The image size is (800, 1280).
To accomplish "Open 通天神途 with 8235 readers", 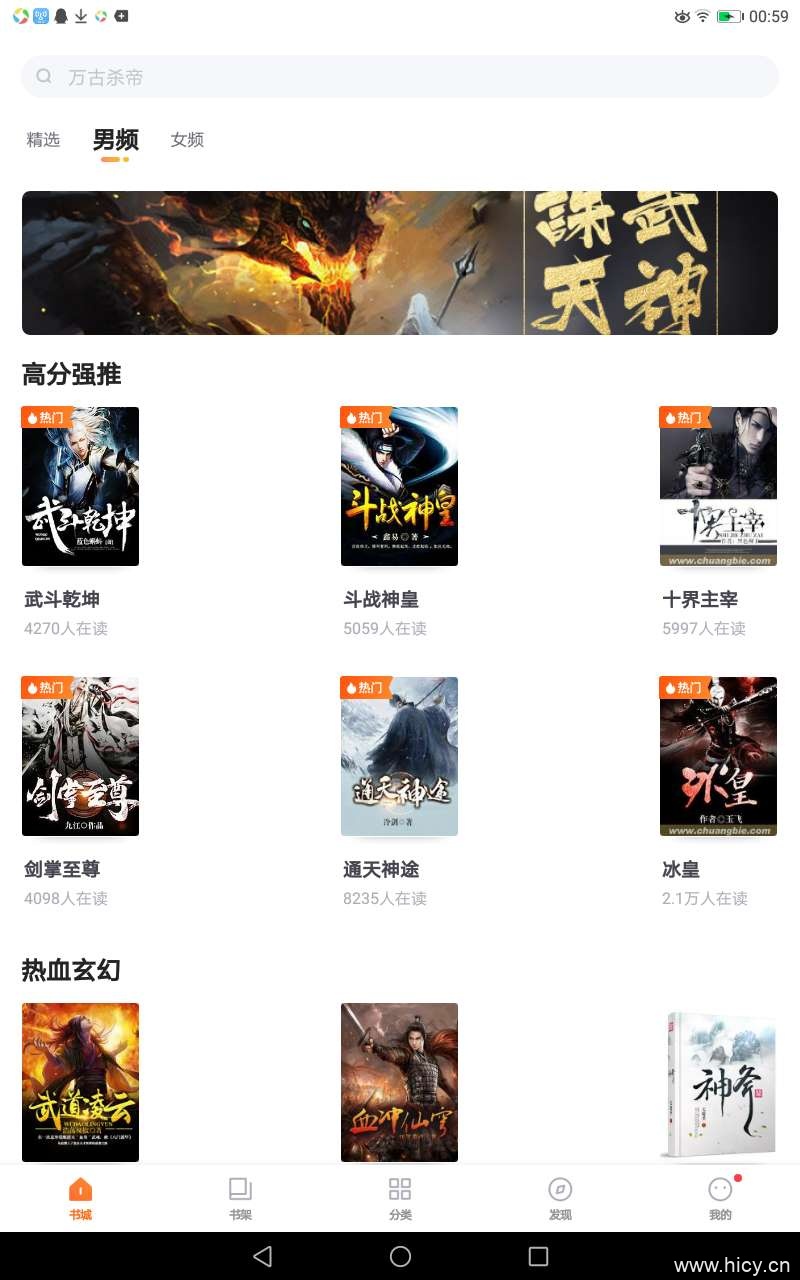I will 399,756.
